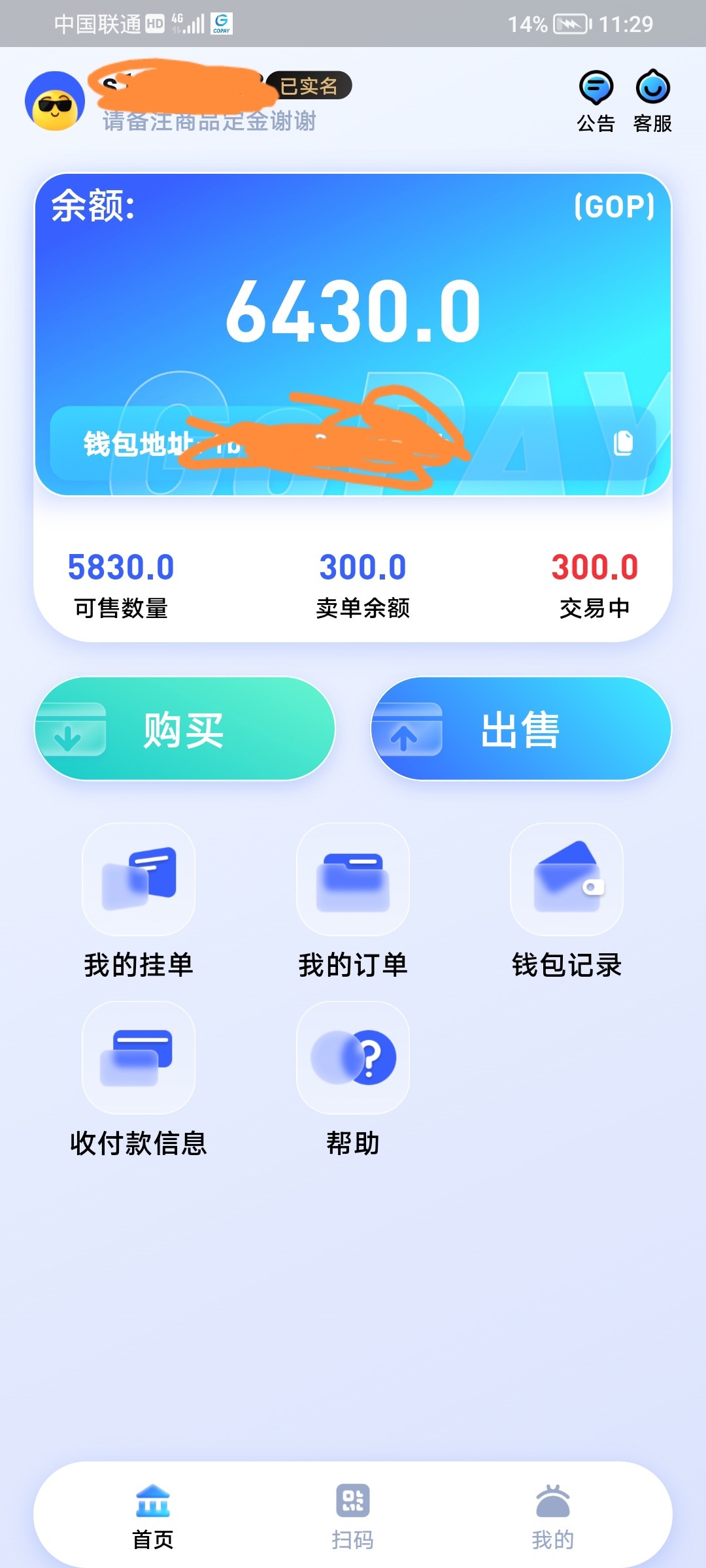Tap the 购买 buy button
706x1568 pixels.
[185, 728]
